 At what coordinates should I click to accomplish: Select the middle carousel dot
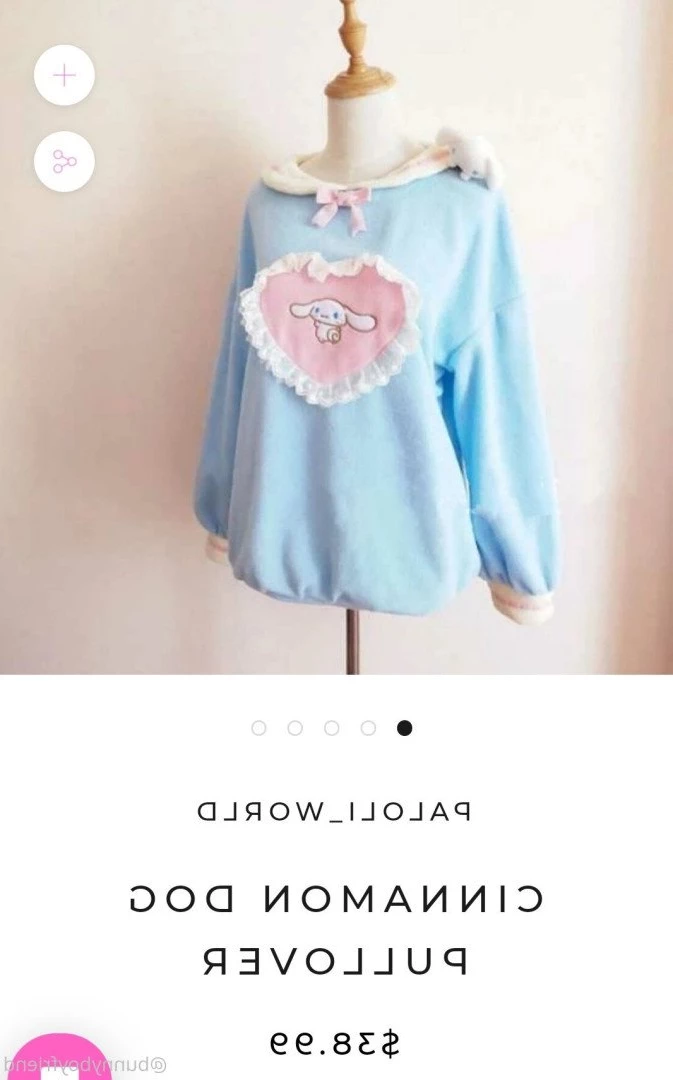click(x=331, y=728)
